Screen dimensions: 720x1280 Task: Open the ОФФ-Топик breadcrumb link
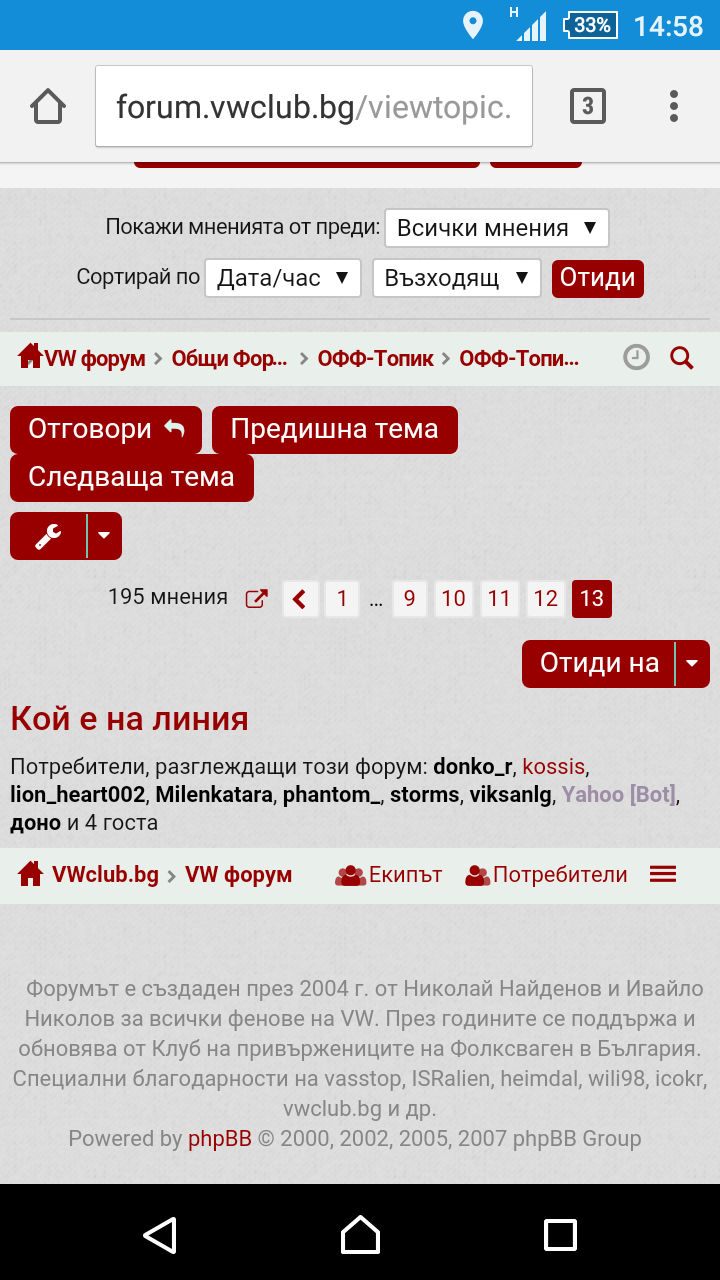pyautogui.click(x=375, y=359)
